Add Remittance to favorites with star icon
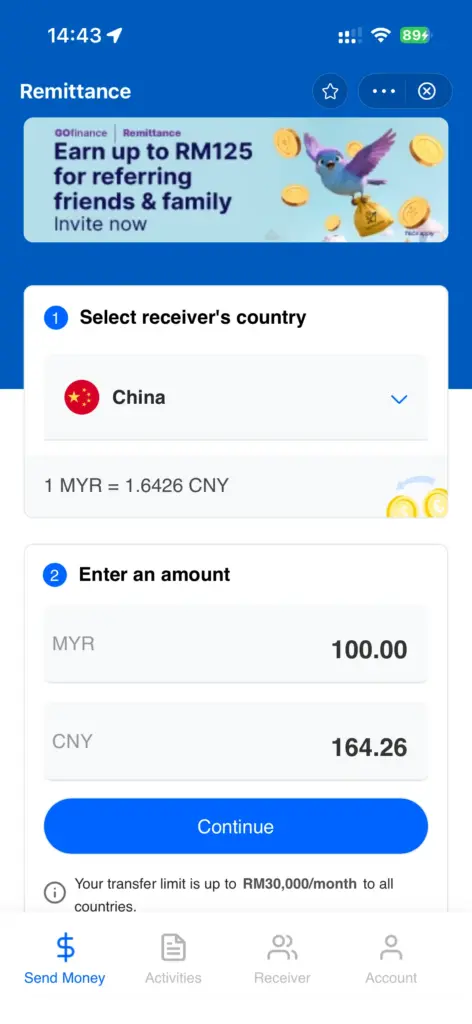The image size is (472, 1024). click(330, 91)
